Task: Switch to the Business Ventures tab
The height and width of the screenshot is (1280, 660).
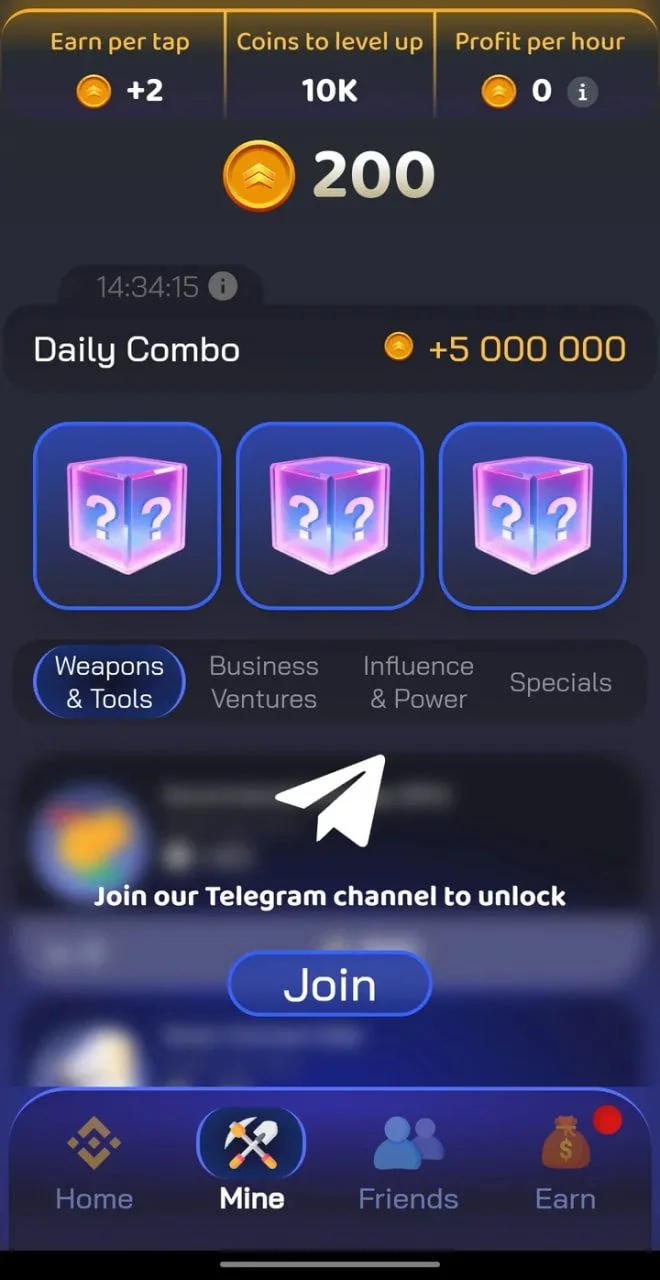Action: pyautogui.click(x=264, y=682)
